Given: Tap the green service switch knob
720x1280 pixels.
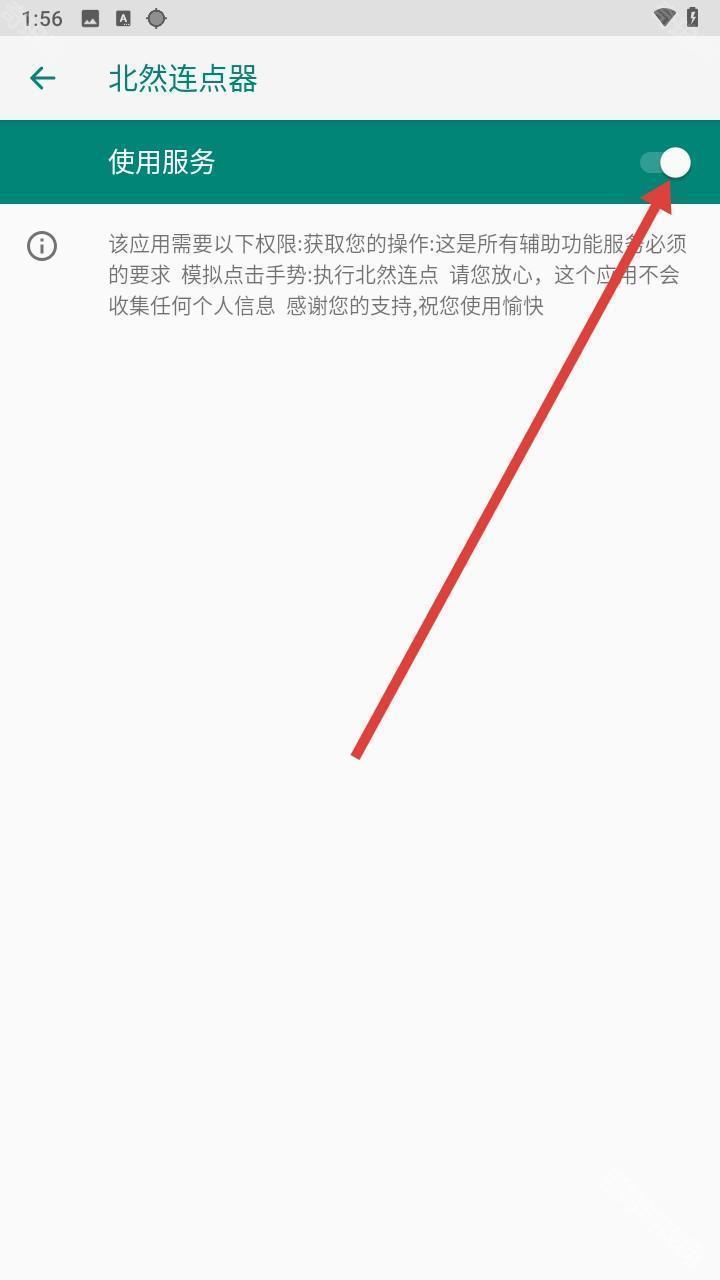Looking at the screenshot, I should point(674,162).
